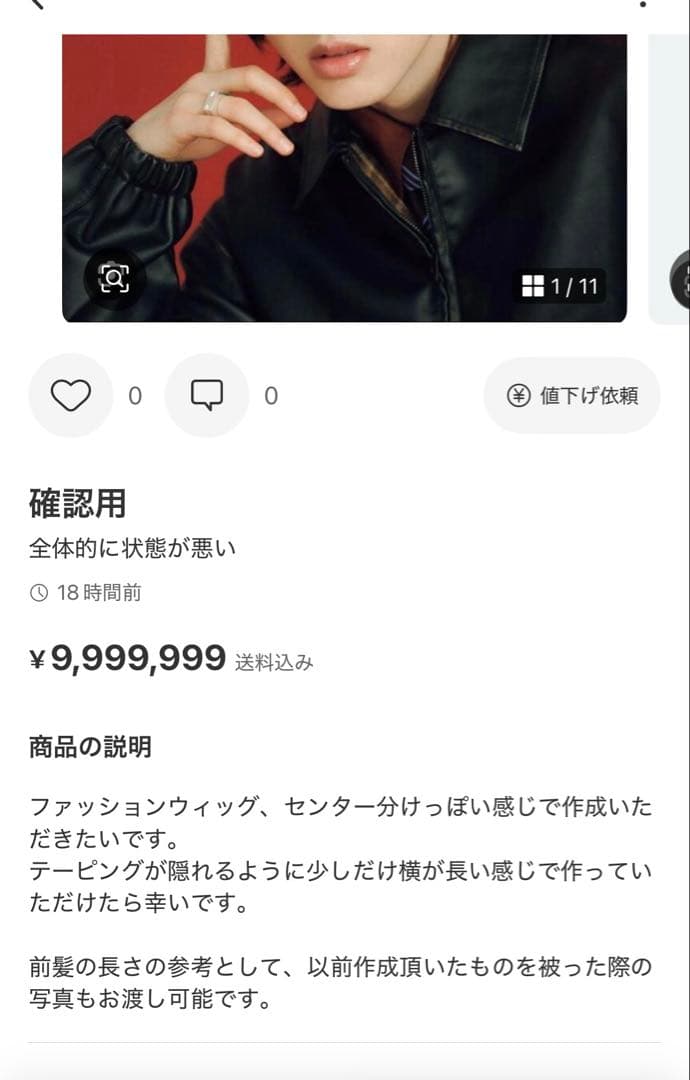Open image search with the camera scan icon

(114, 279)
